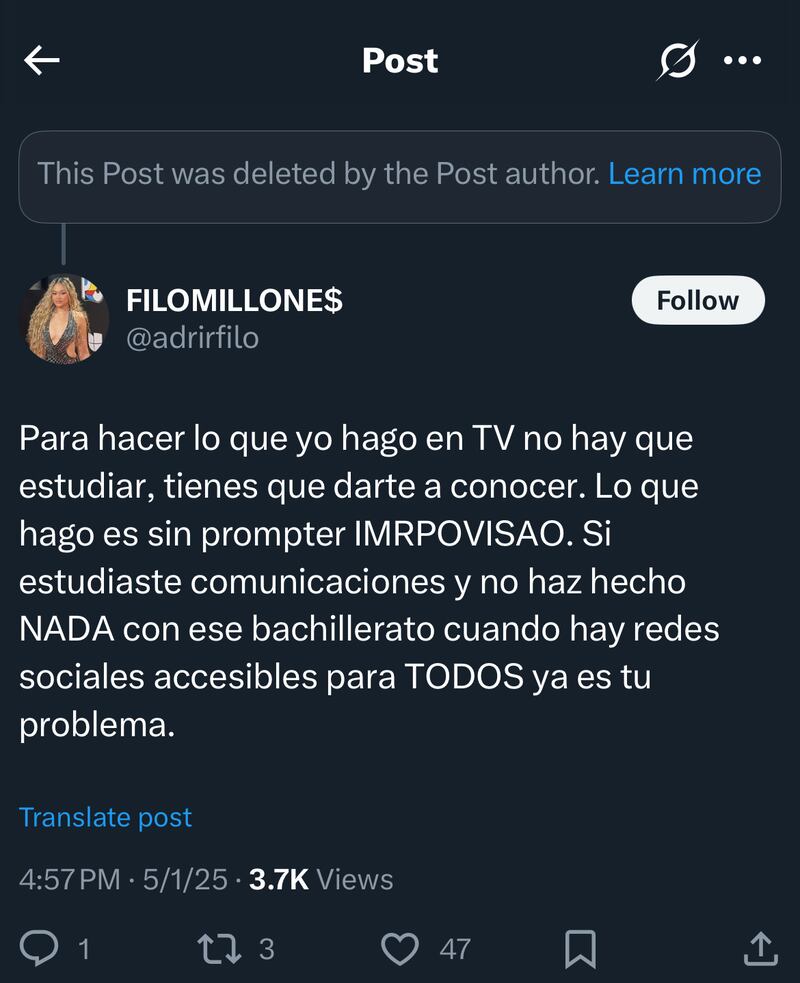Open the reply composer via speech bubble icon
Image resolution: width=800 pixels, height=983 pixels.
click(39, 945)
